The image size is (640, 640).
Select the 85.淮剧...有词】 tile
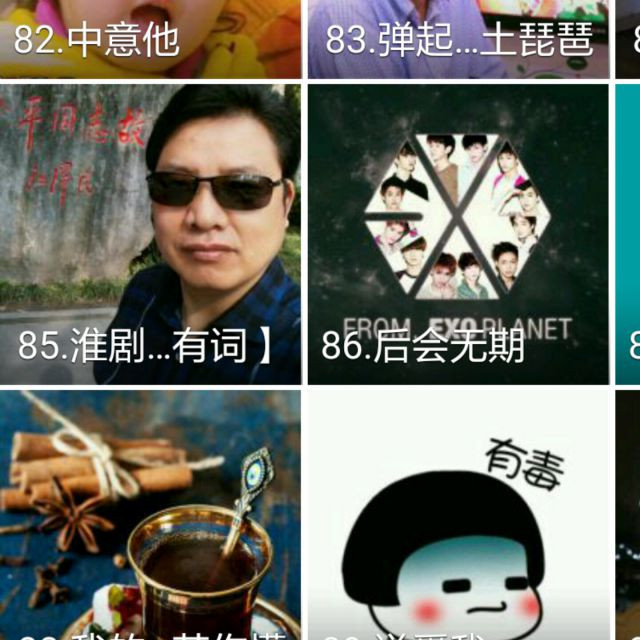150,234
